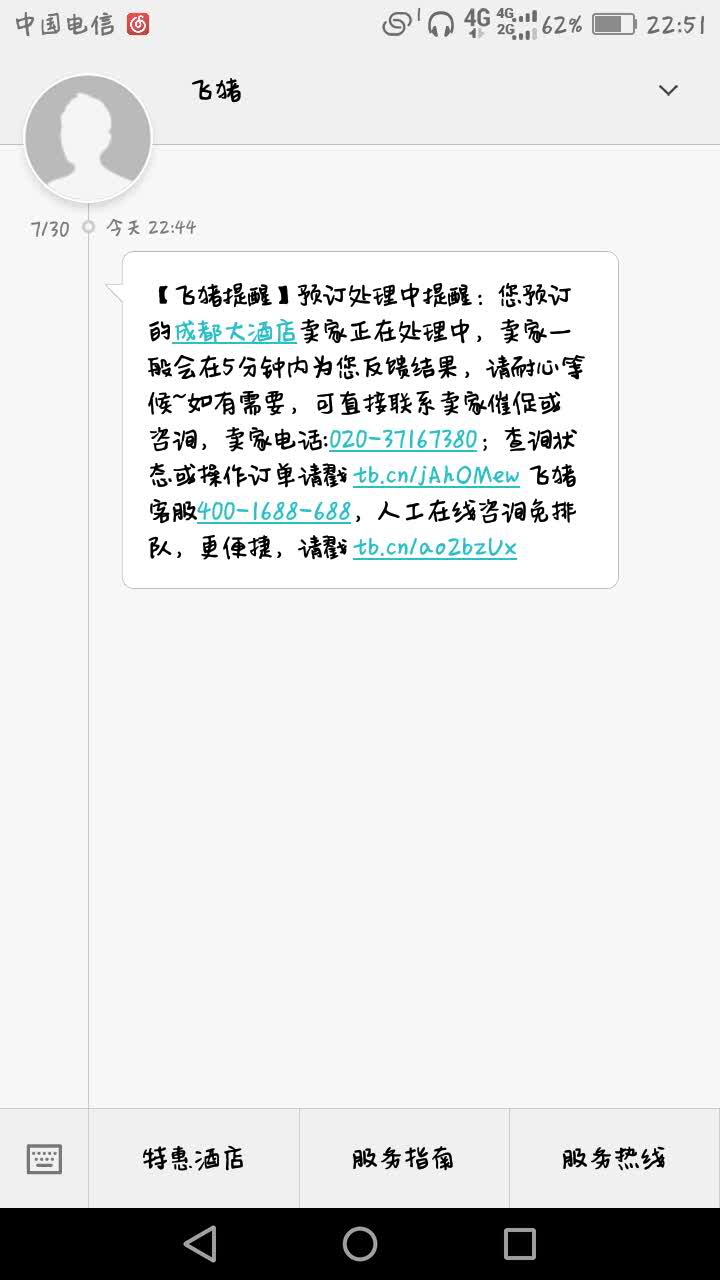Call 飞猪 support at 400-1688-688
The height and width of the screenshot is (1280, 720).
[275, 512]
